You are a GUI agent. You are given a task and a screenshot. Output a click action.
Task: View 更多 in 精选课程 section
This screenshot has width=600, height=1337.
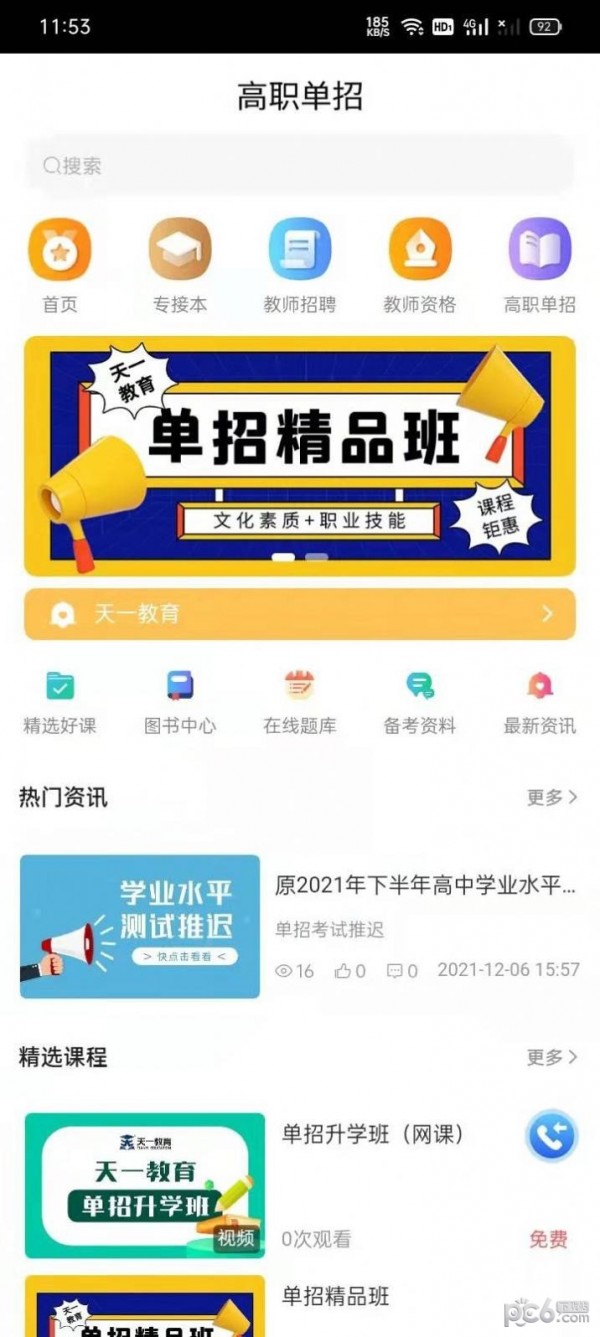click(x=552, y=1057)
